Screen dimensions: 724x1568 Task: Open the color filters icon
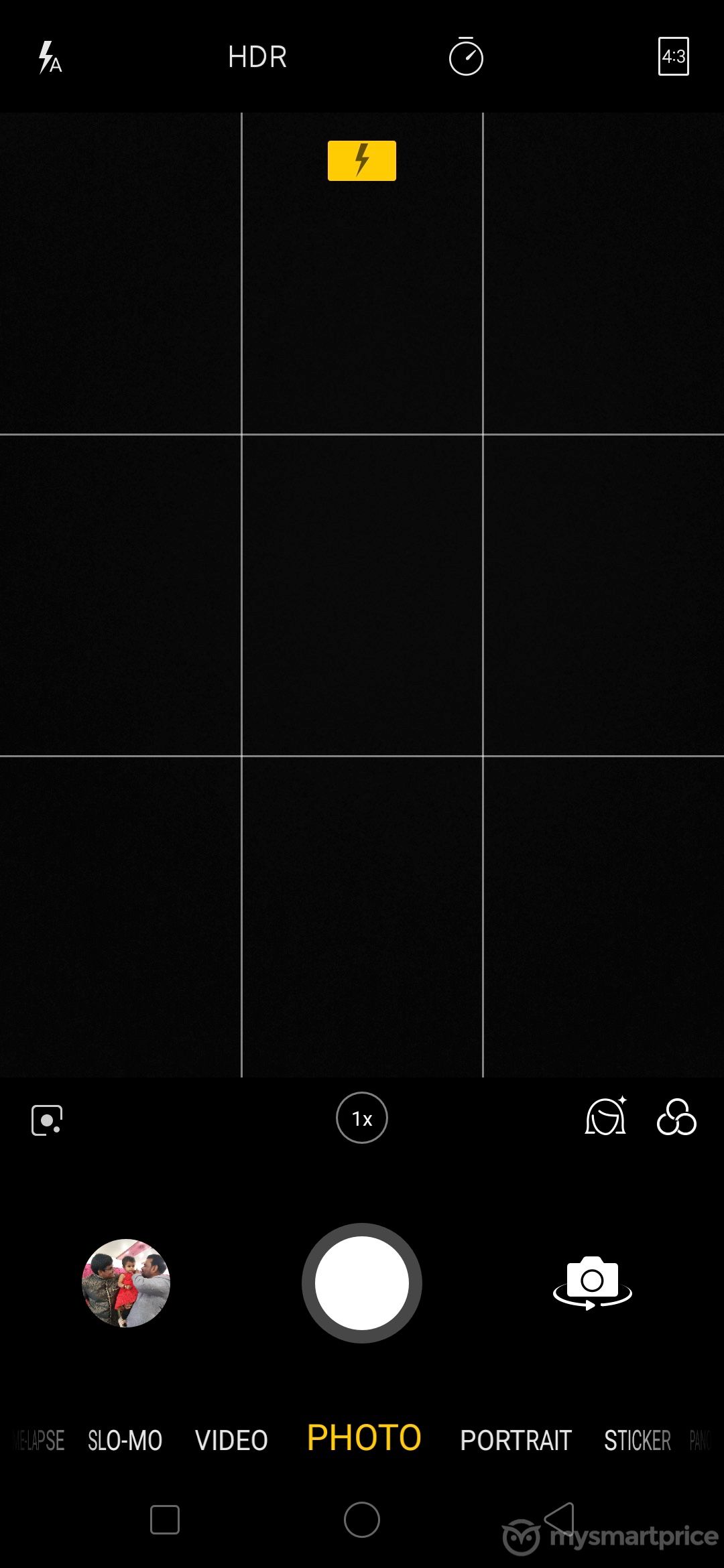[x=676, y=1117]
